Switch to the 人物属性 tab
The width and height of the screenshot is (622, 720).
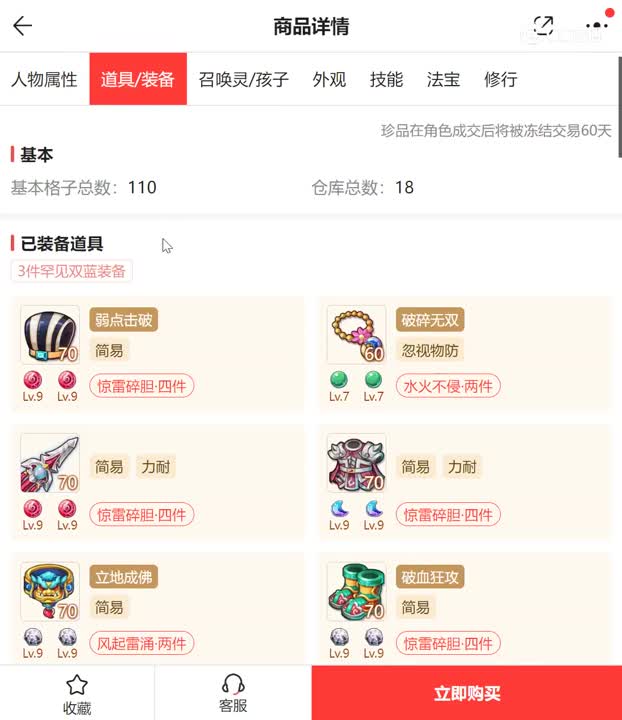pyautogui.click(x=44, y=80)
